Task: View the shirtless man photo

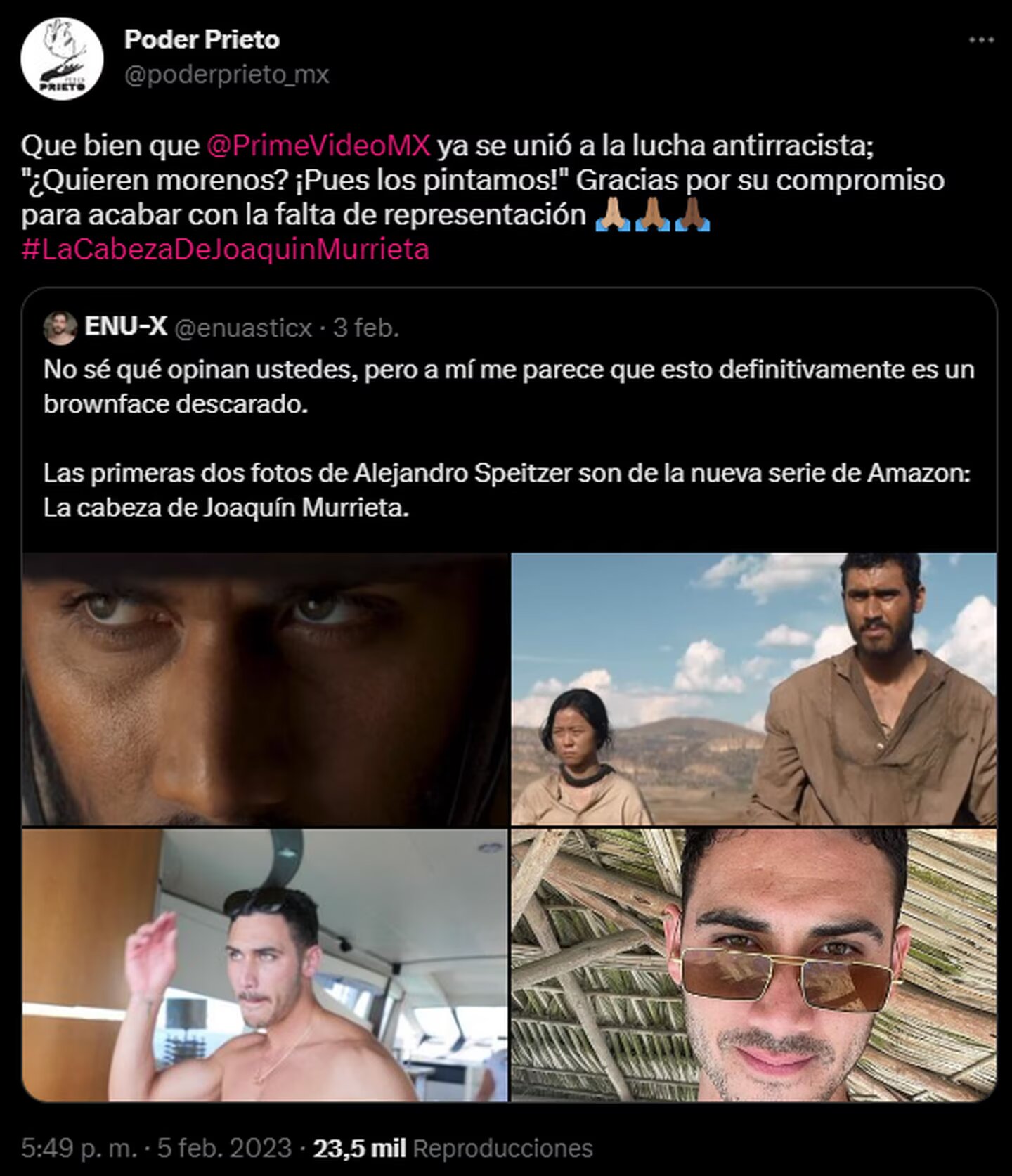Action: pos(264,964)
